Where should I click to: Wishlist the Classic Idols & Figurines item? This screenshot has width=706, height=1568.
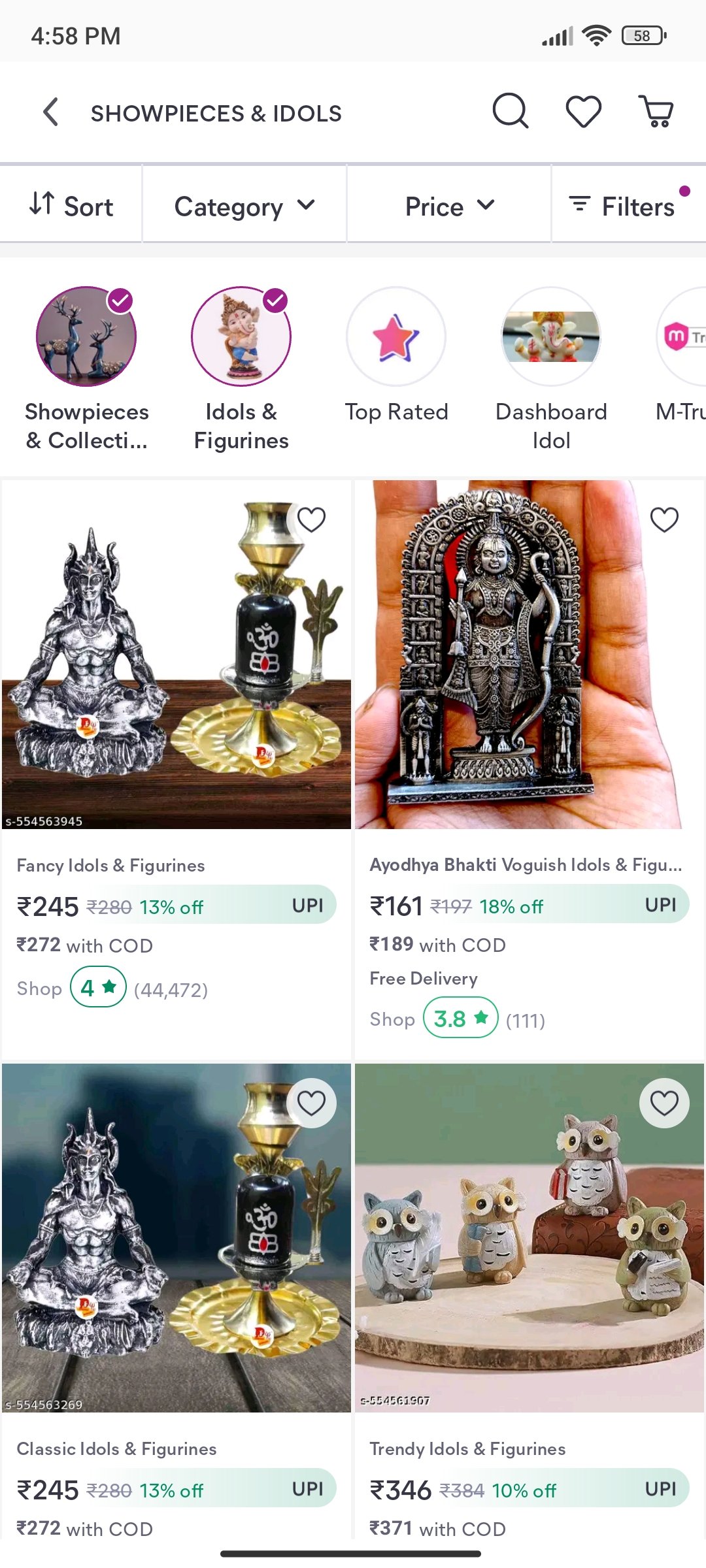pos(311,1103)
